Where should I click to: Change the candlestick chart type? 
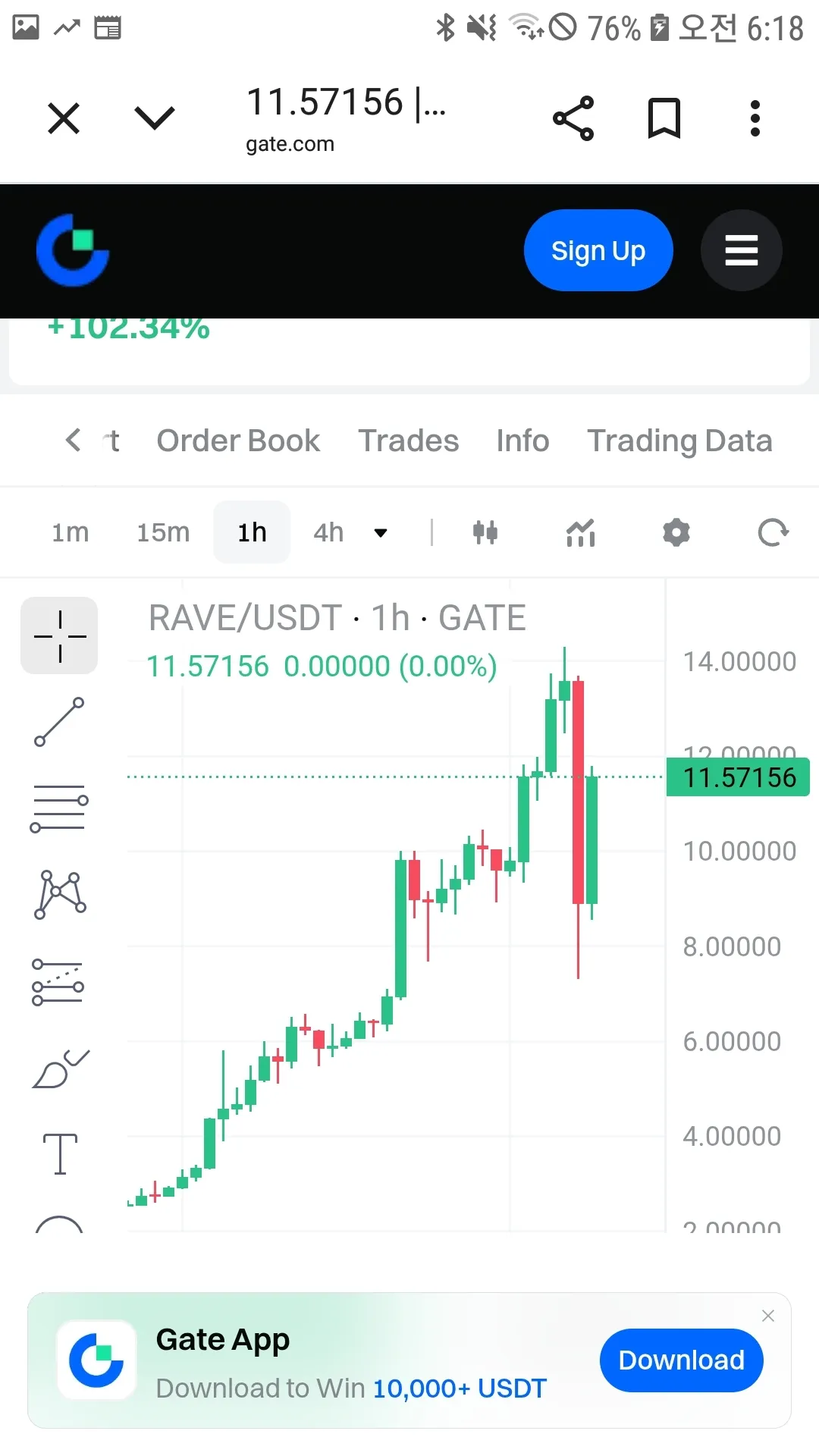point(485,532)
